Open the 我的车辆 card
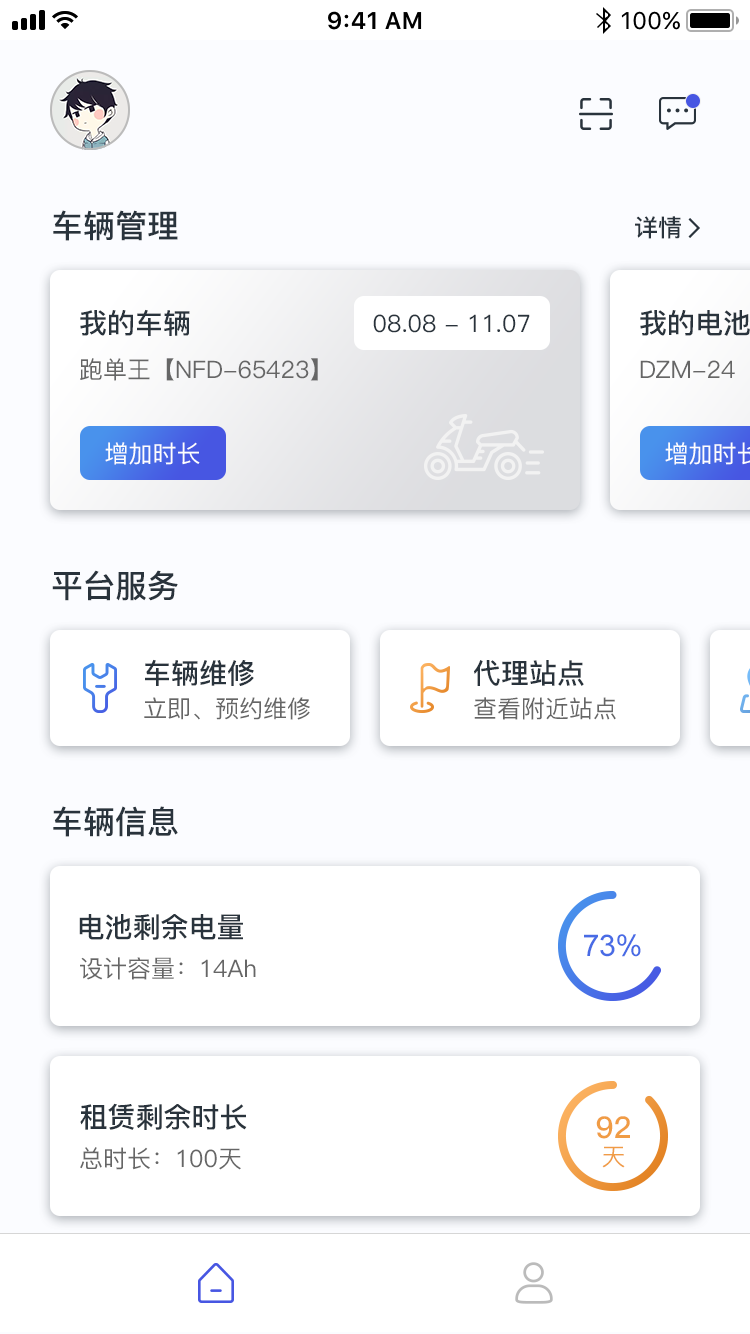The height and width of the screenshot is (1334, 750). (315, 390)
